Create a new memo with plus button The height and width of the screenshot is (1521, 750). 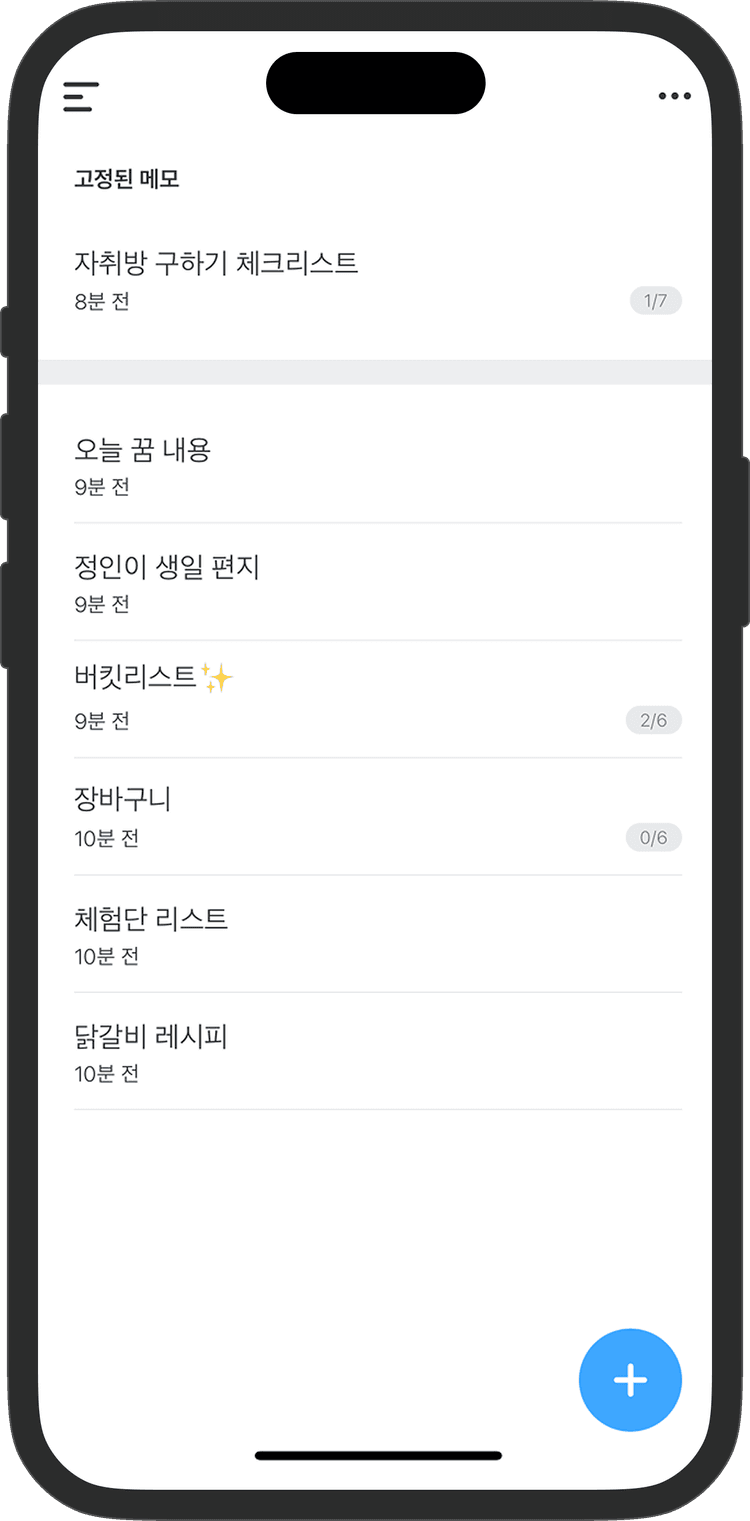tap(630, 1380)
